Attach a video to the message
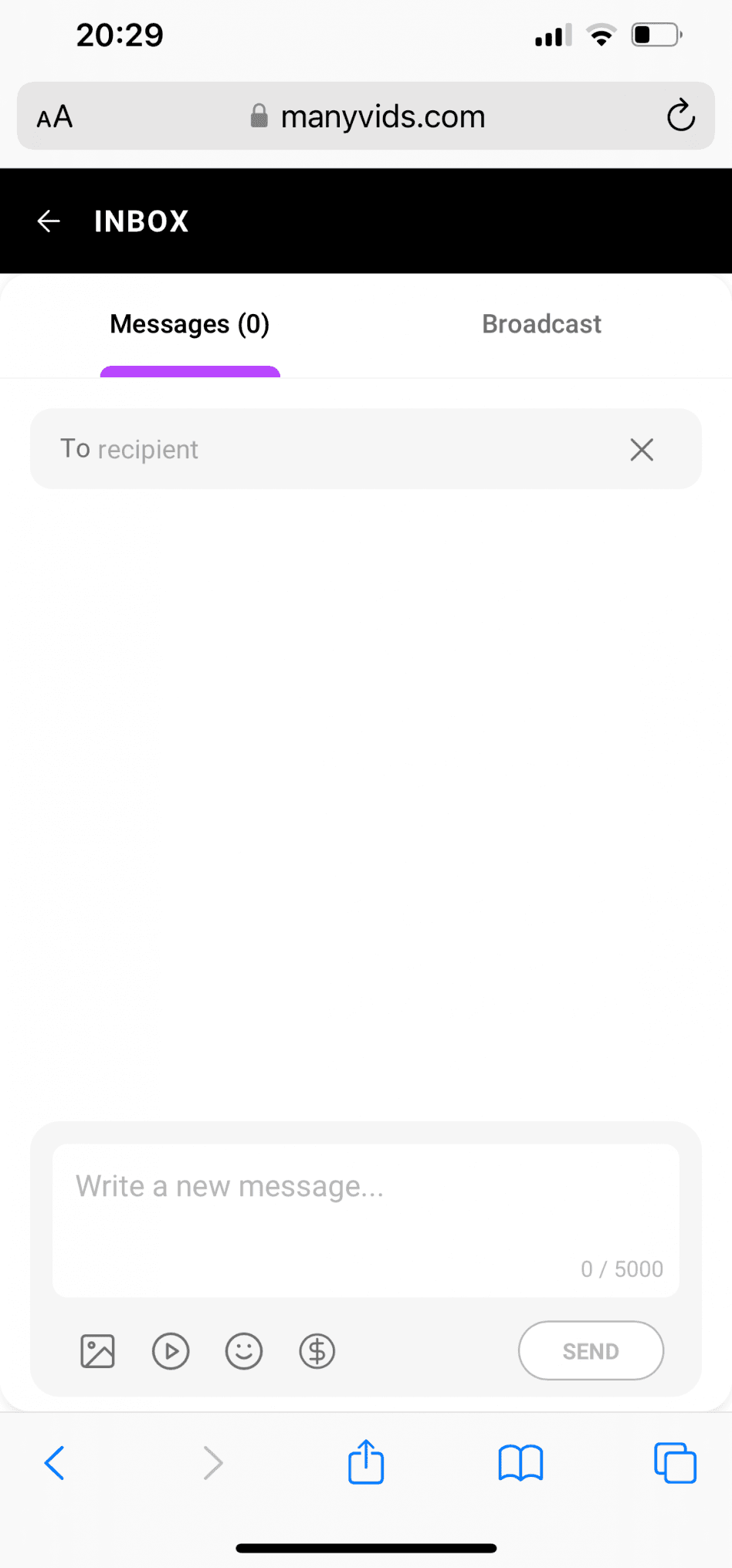 (x=171, y=1351)
